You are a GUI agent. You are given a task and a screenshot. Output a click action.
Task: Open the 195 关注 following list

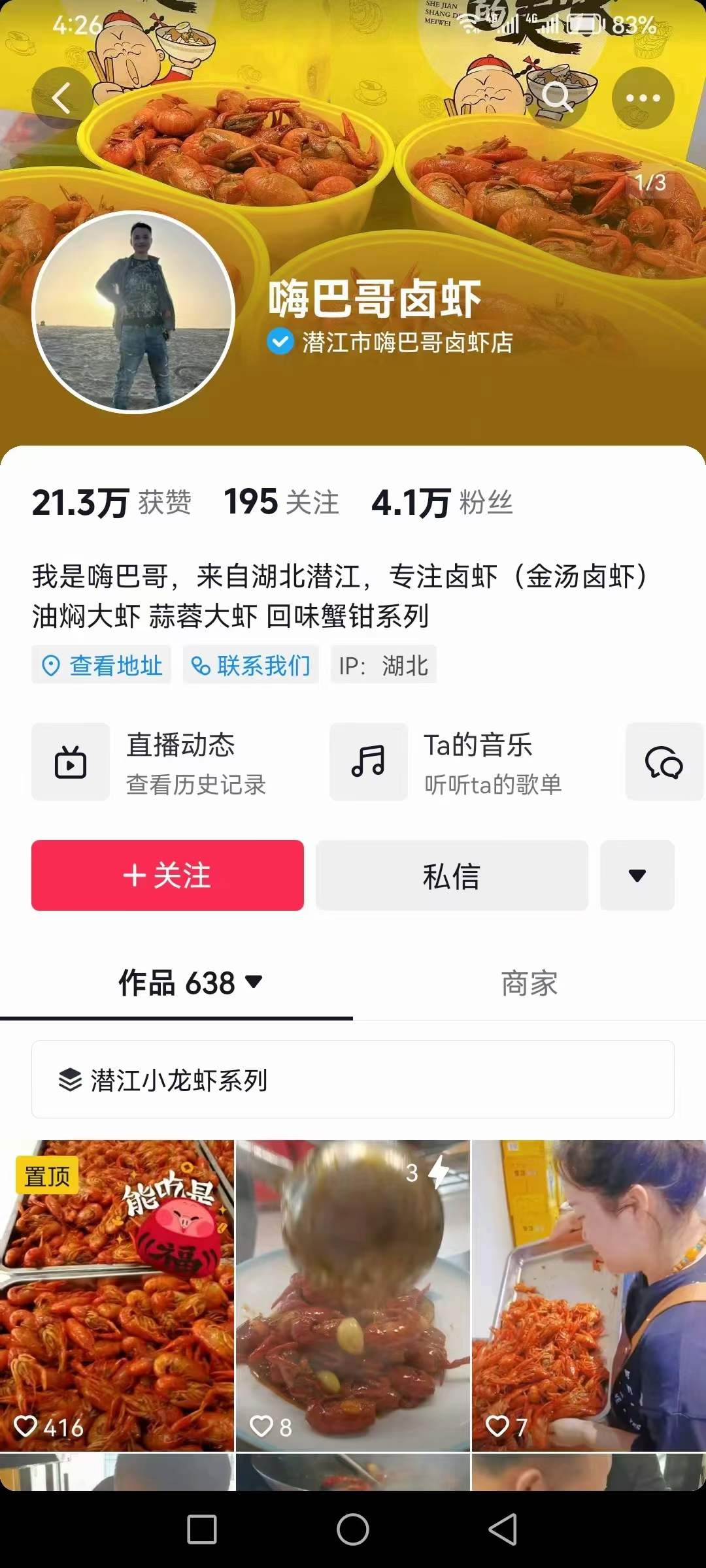pyautogui.click(x=281, y=503)
